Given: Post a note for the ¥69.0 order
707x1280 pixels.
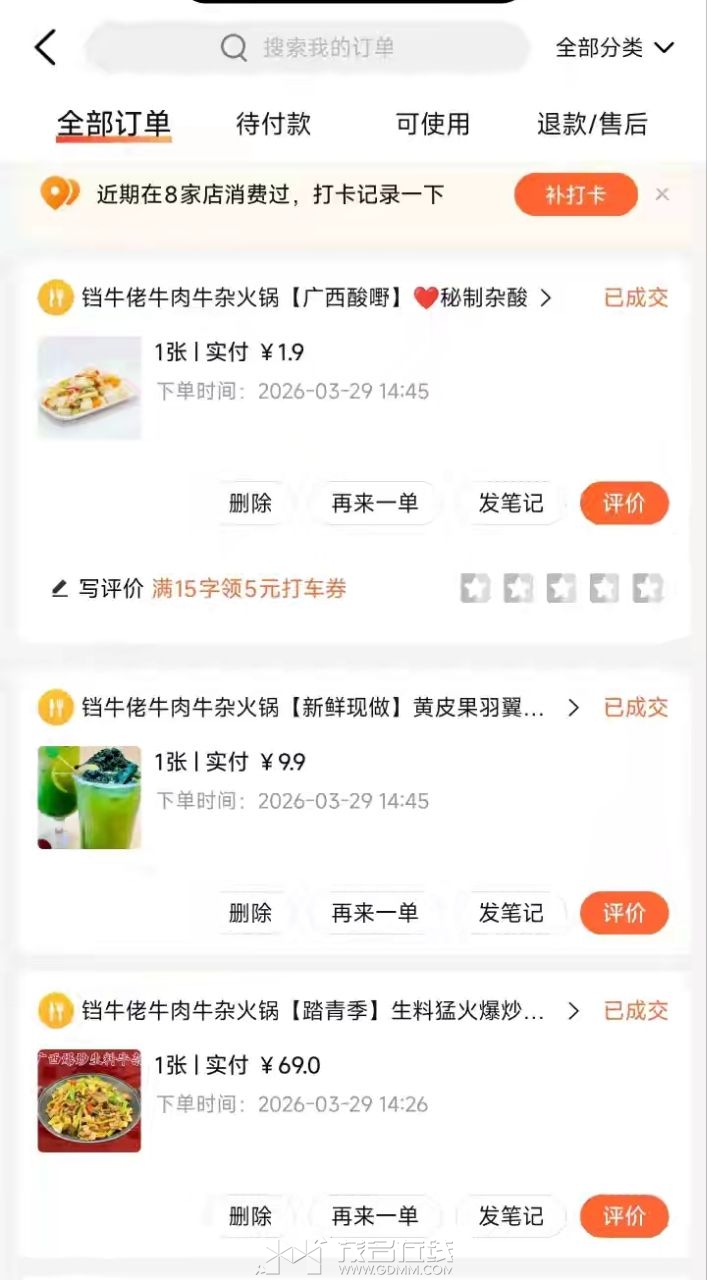Looking at the screenshot, I should pos(510,1216).
